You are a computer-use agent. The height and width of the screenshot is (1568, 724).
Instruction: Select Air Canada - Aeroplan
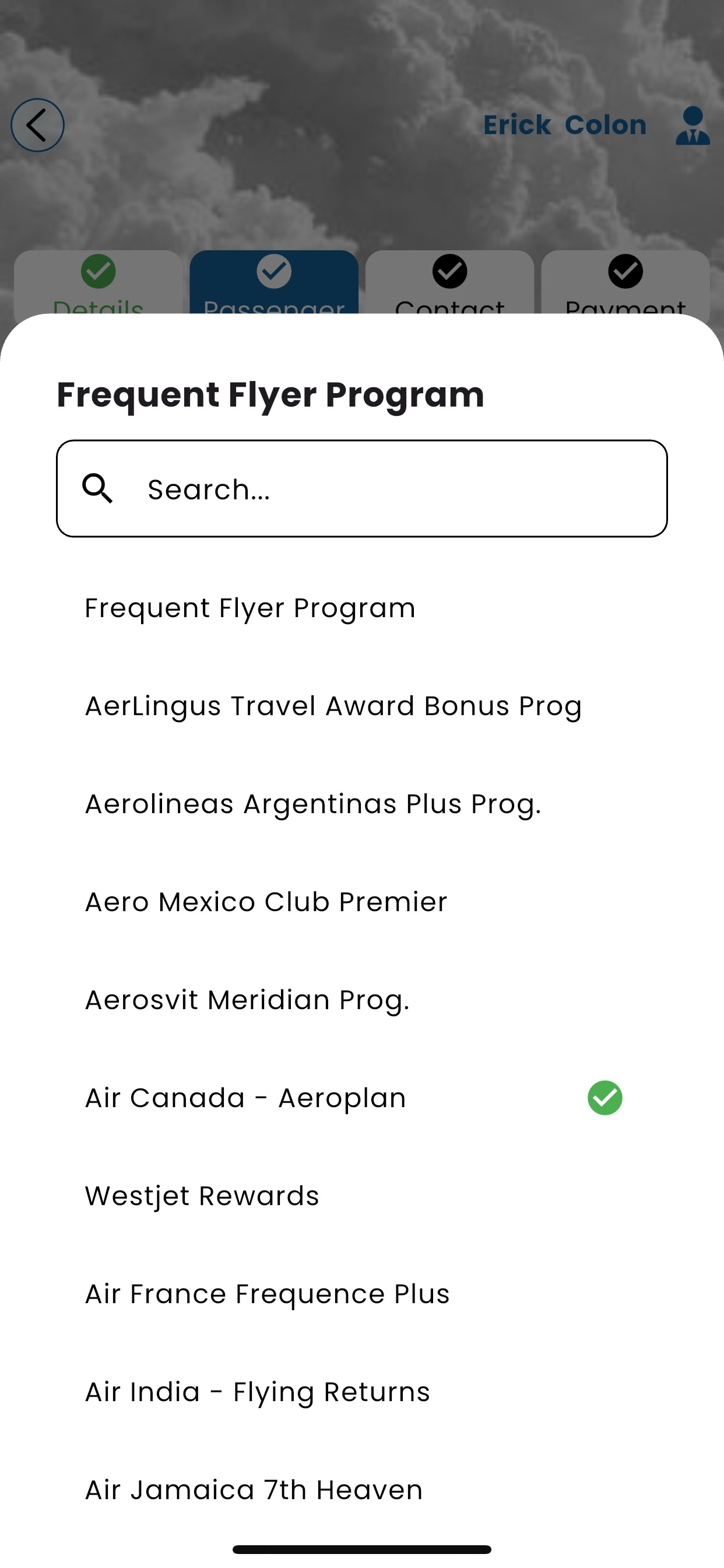(x=362, y=1098)
